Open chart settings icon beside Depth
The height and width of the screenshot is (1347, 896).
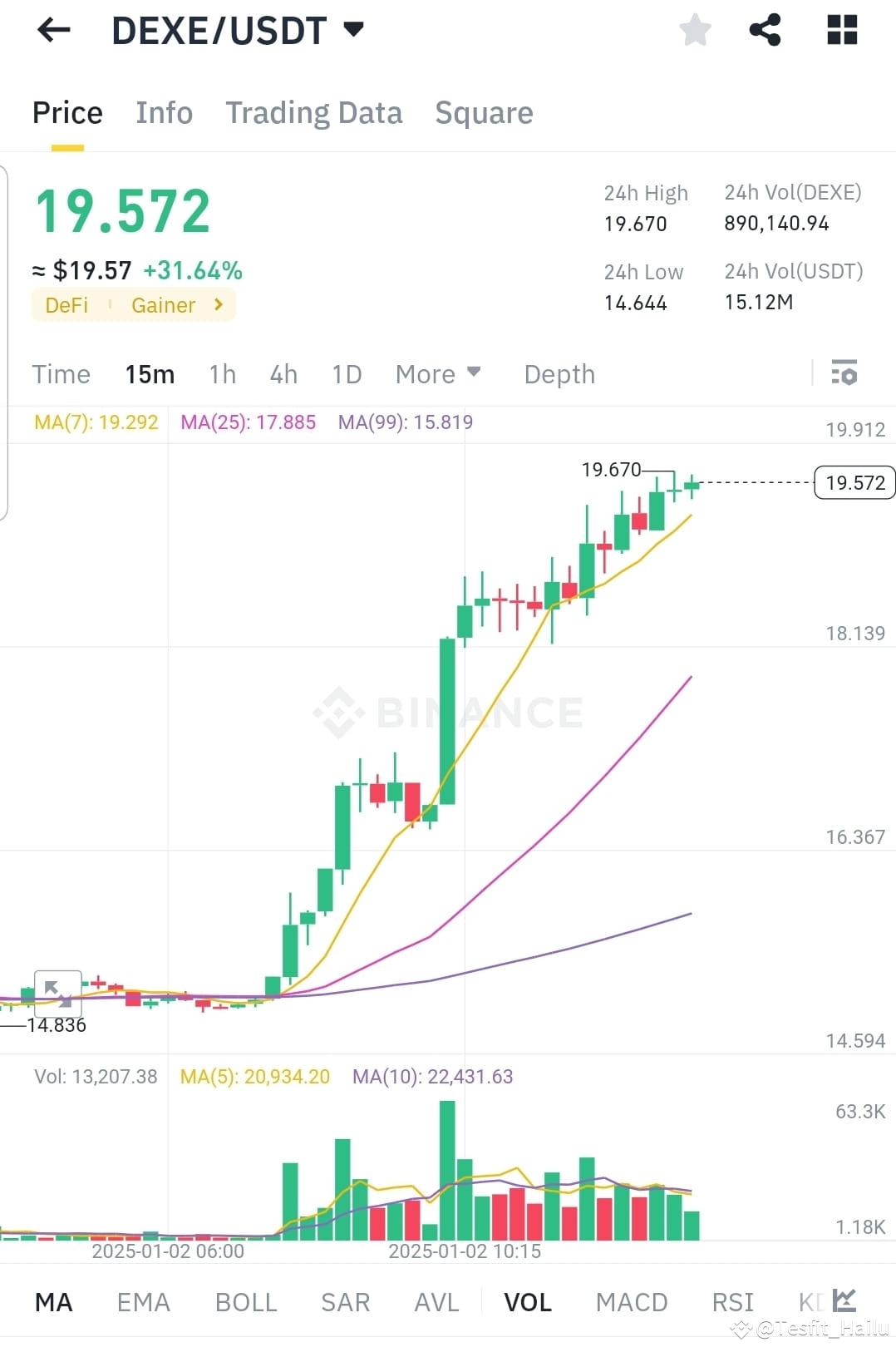844,374
